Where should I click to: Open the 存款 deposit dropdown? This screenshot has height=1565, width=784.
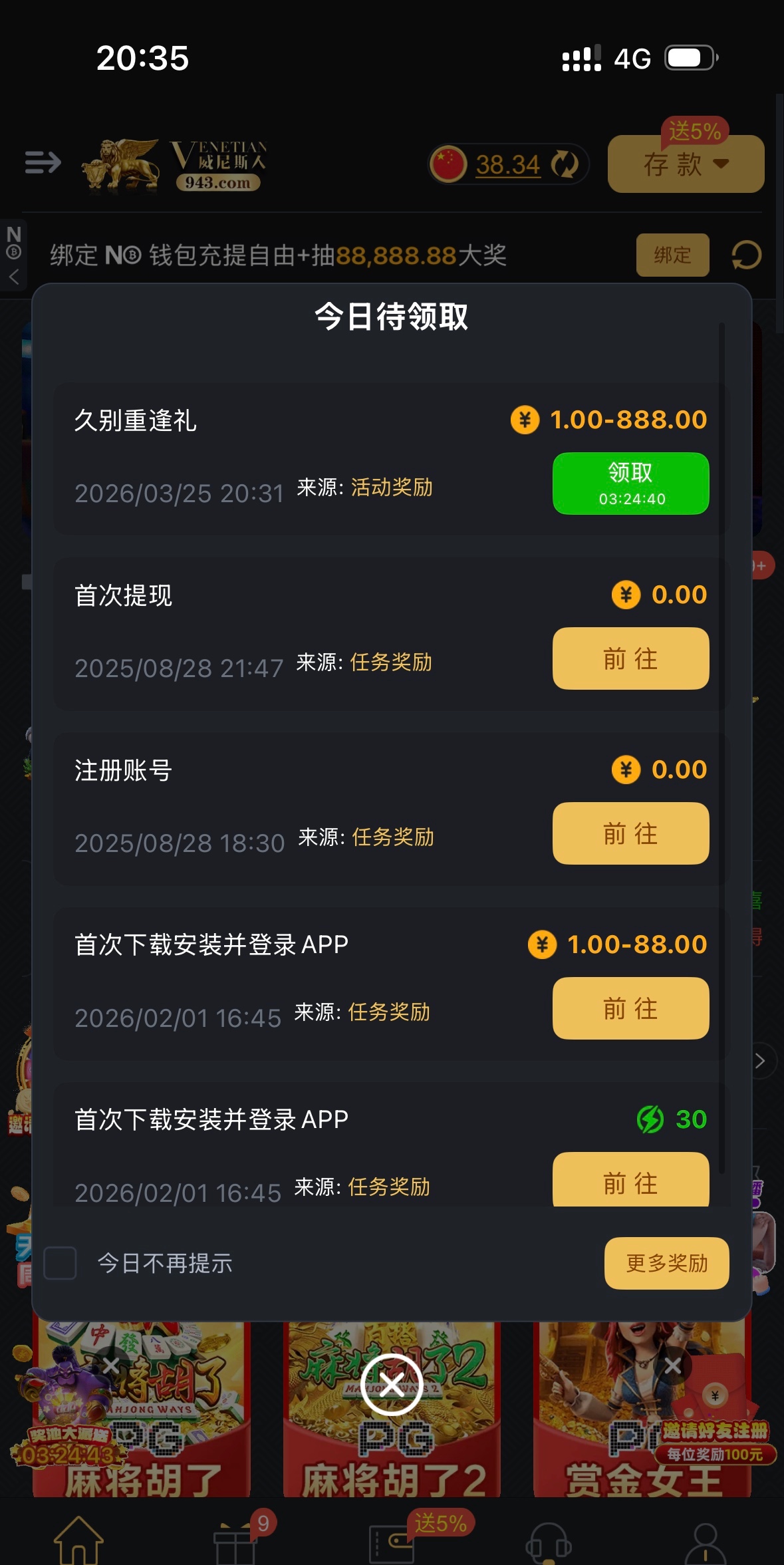tap(686, 164)
